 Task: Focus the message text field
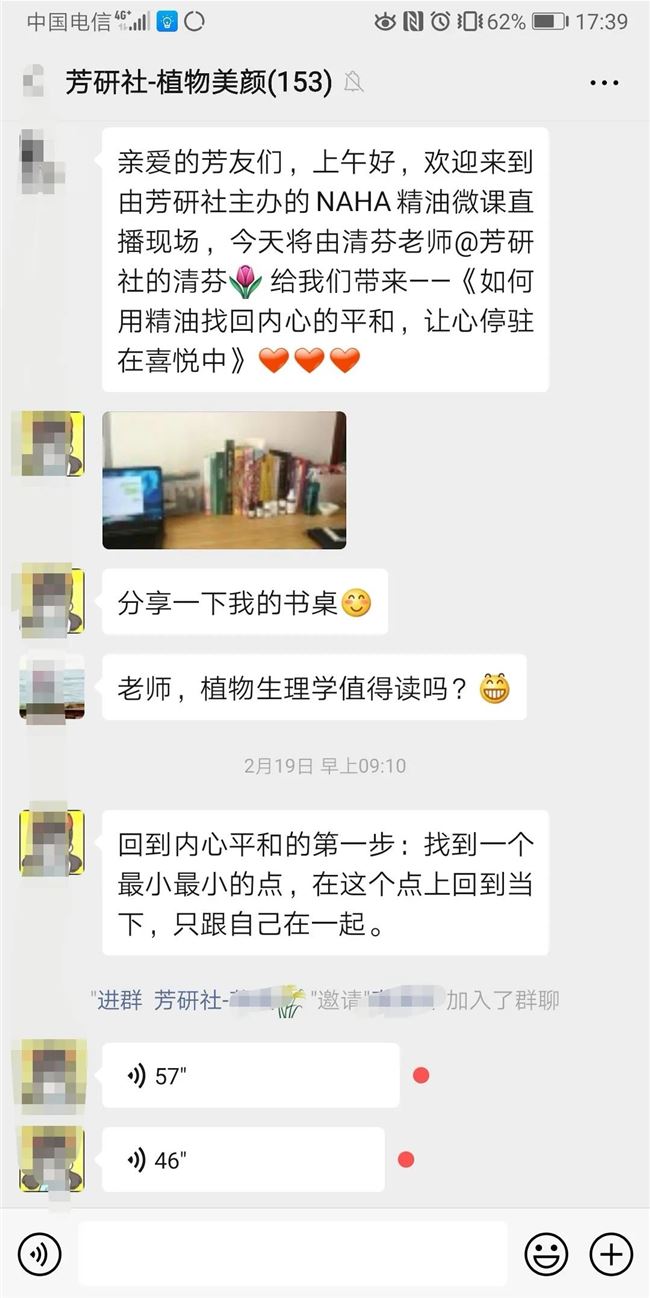[292, 1253]
